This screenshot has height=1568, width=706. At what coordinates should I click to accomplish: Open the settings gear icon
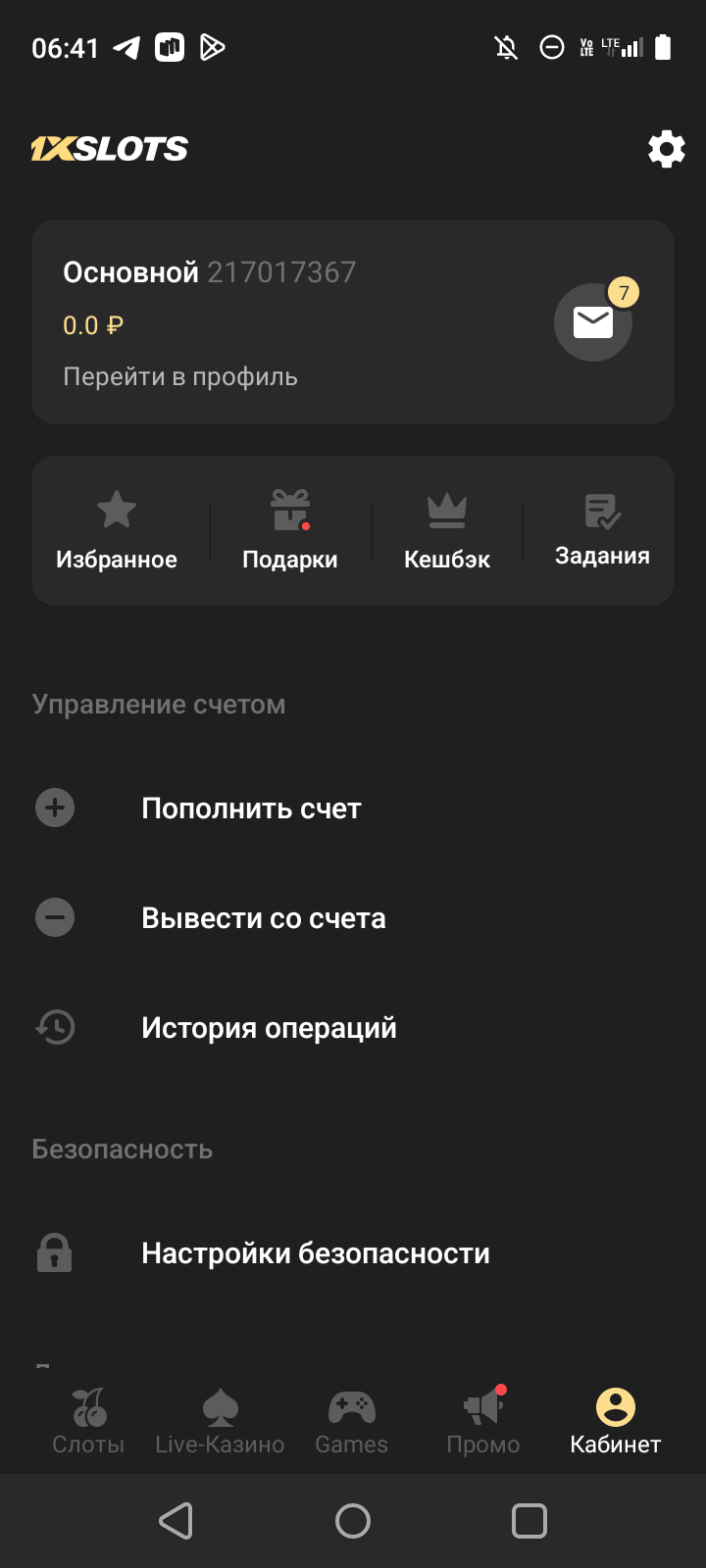[666, 149]
